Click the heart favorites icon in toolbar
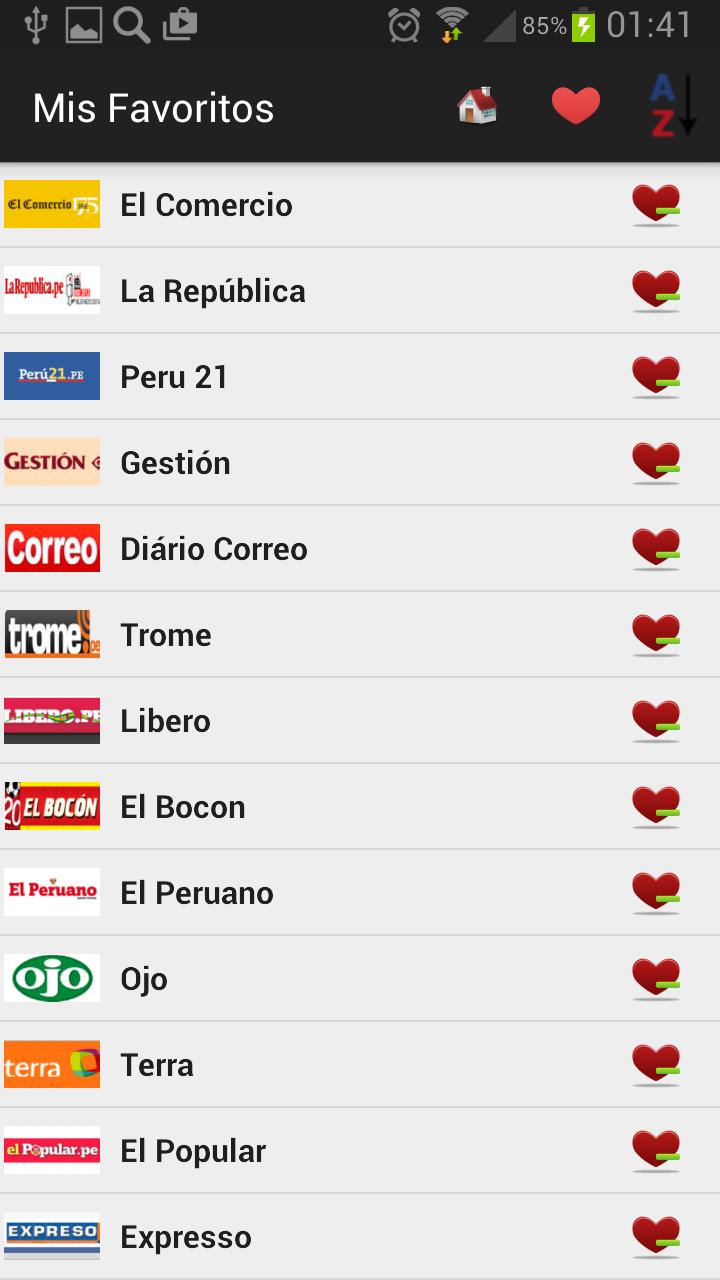 click(576, 105)
